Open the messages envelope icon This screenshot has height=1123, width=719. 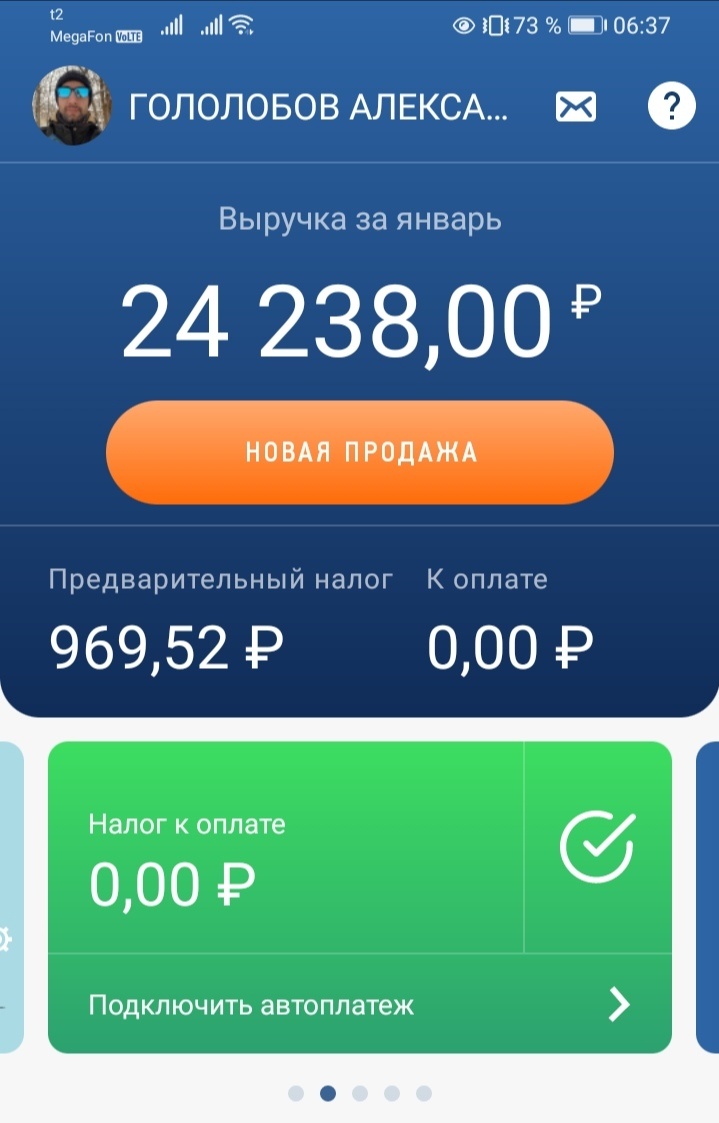[x=576, y=106]
